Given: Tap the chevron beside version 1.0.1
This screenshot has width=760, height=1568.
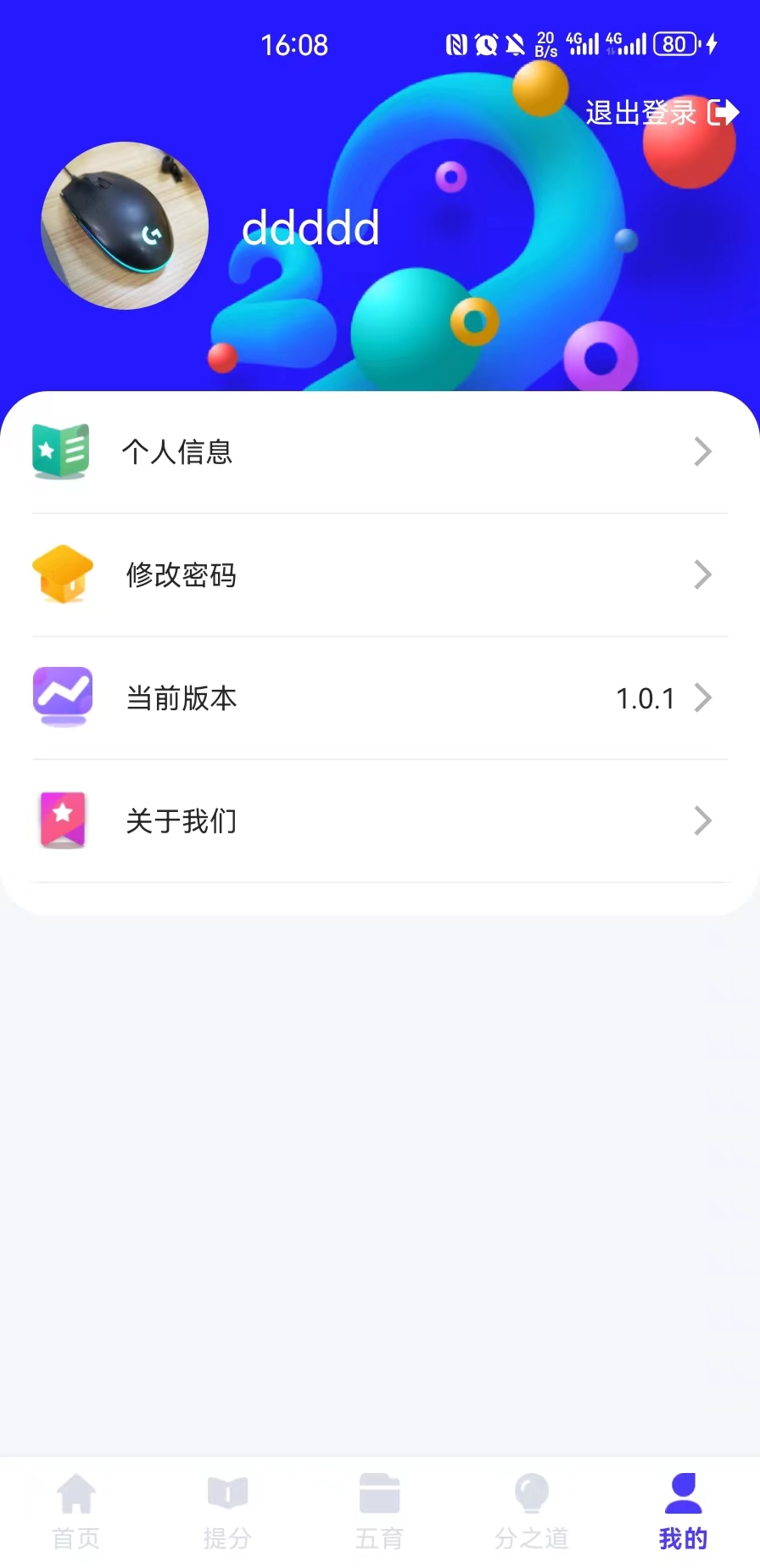Looking at the screenshot, I should click(702, 697).
